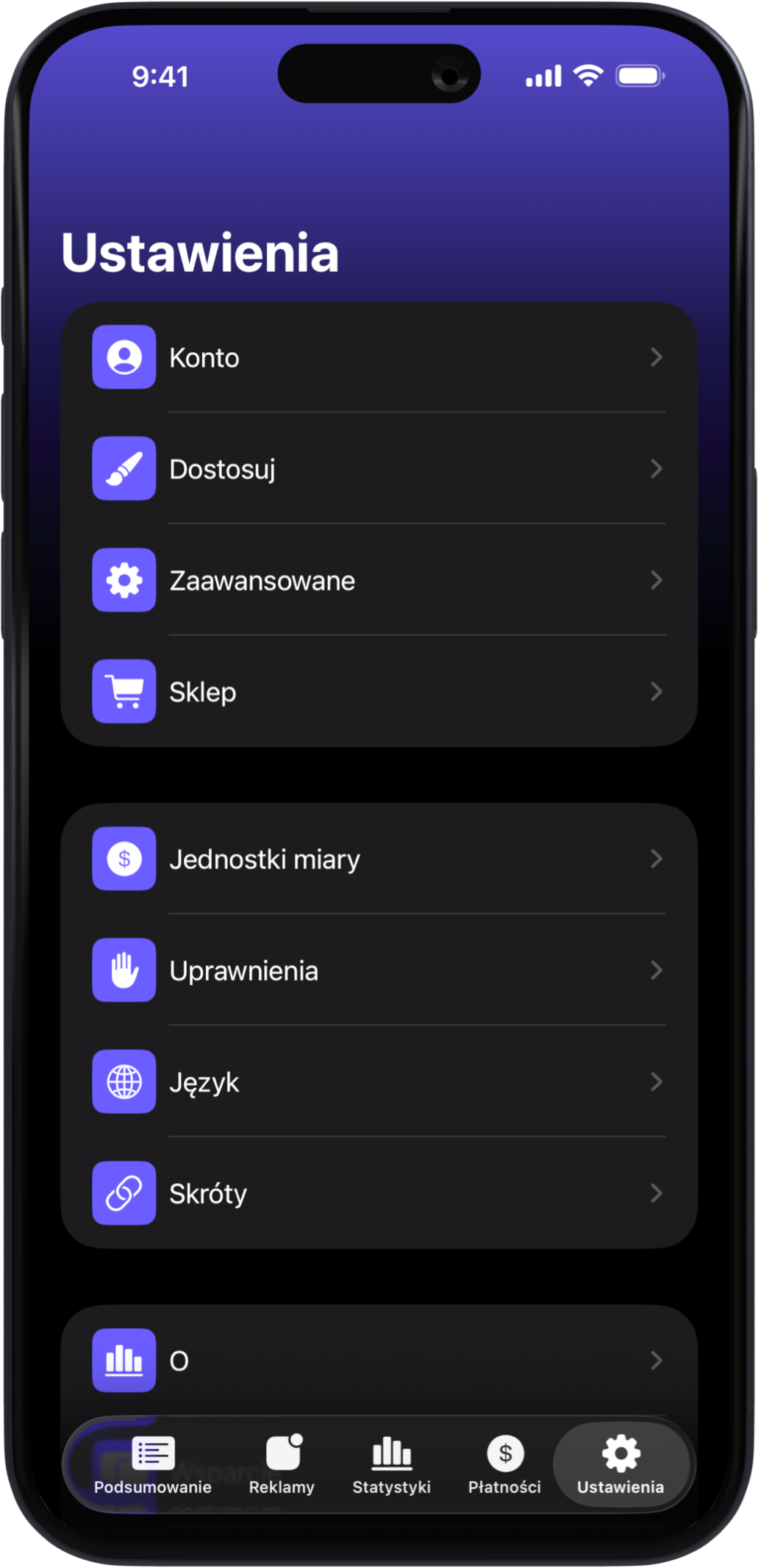Image resolution: width=758 pixels, height=1568 pixels.
Task: Open Uprawnienia permissions
Action: point(379,970)
